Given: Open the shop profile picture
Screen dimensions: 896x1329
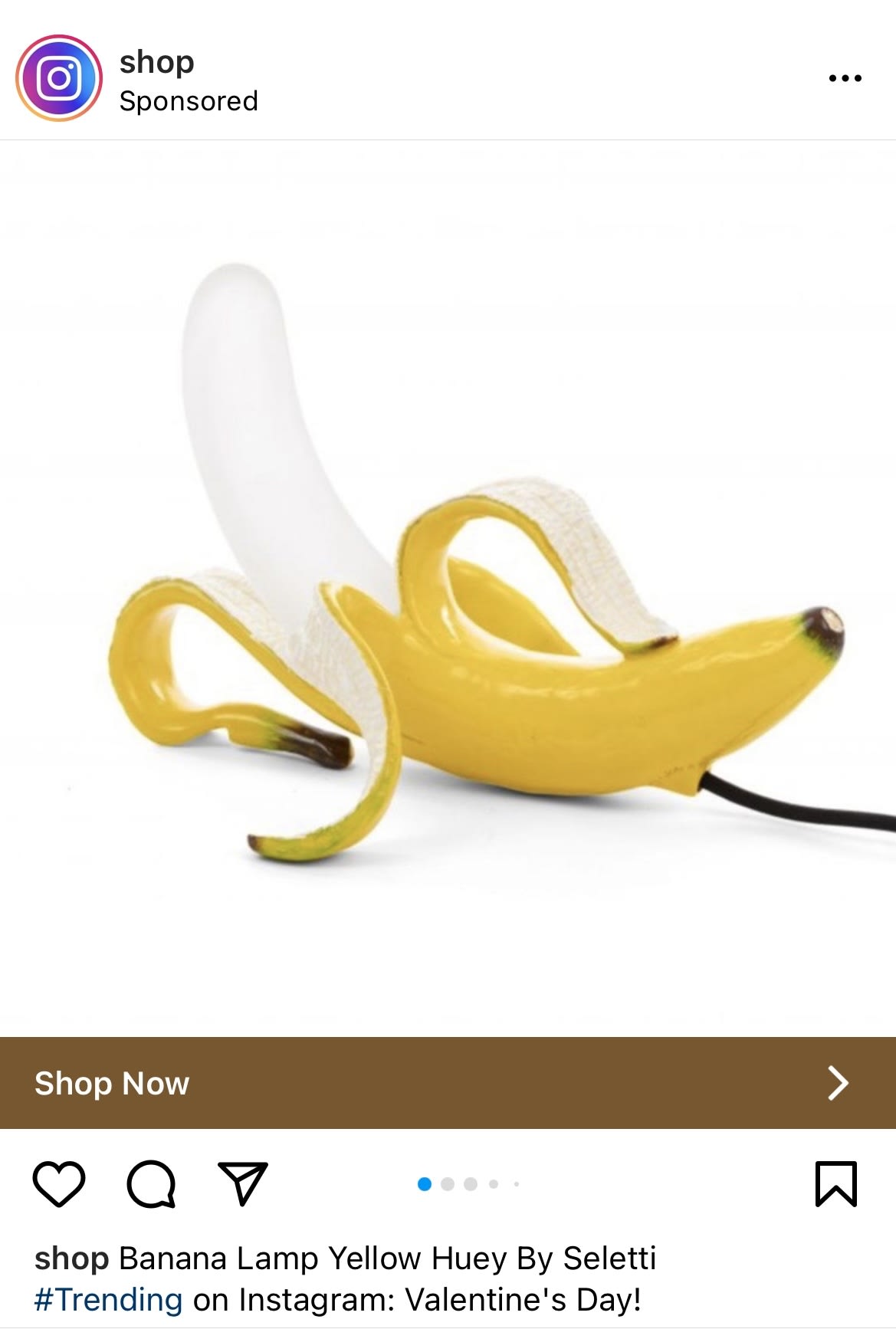Looking at the screenshot, I should 59,78.
